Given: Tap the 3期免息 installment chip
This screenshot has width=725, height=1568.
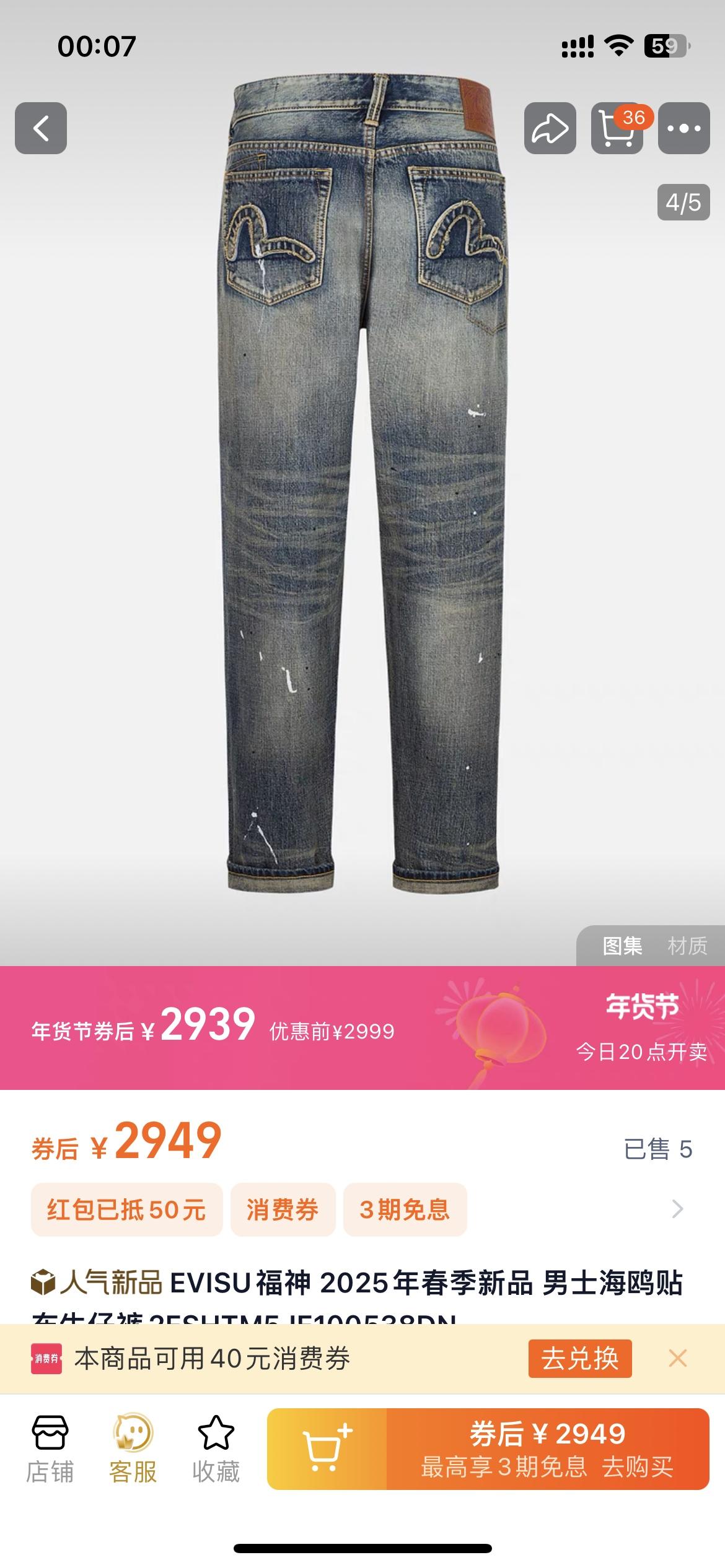Looking at the screenshot, I should pos(405,1209).
